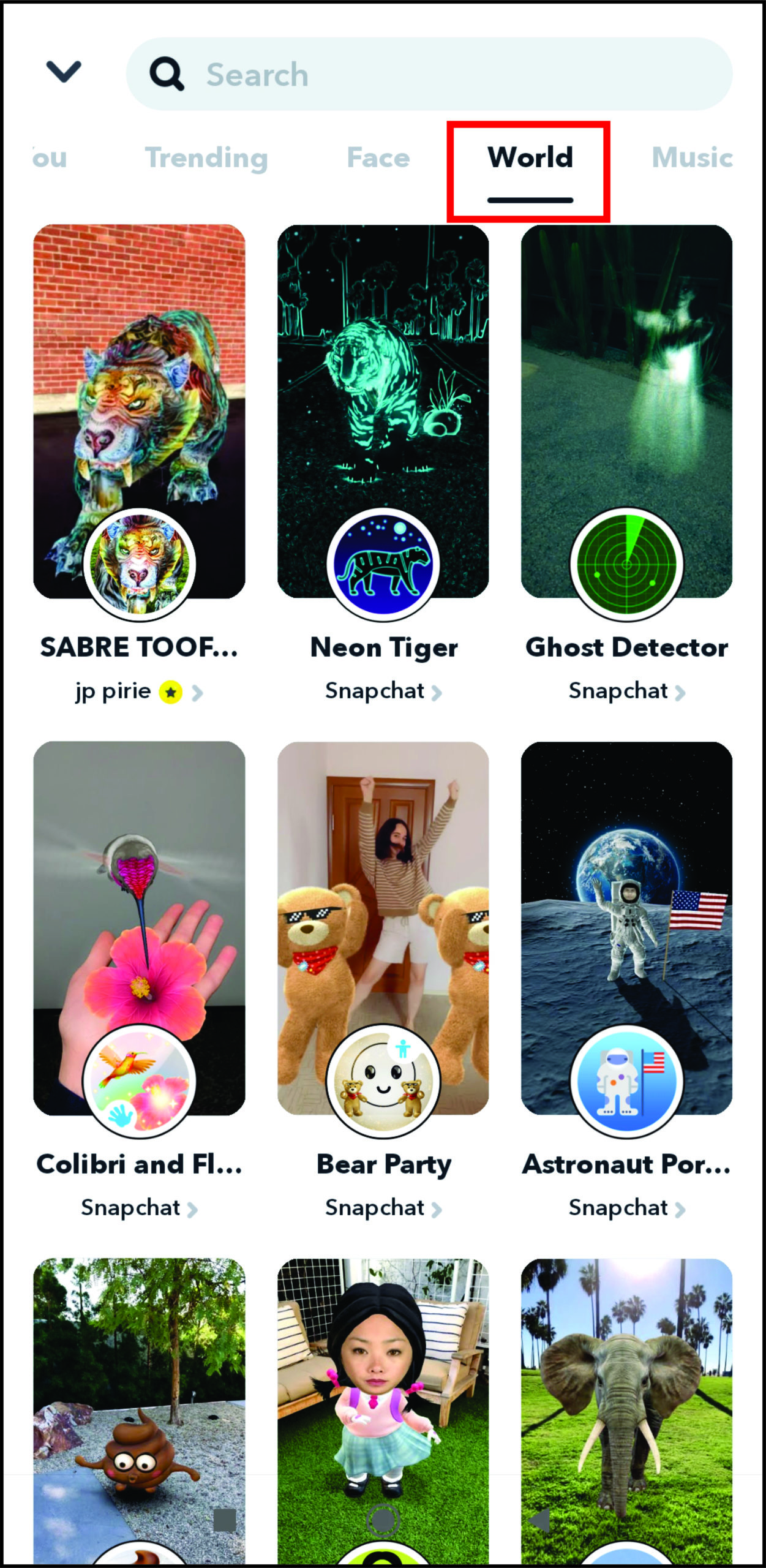
Task: View creator jp pirie's profile
Action: 139,692
